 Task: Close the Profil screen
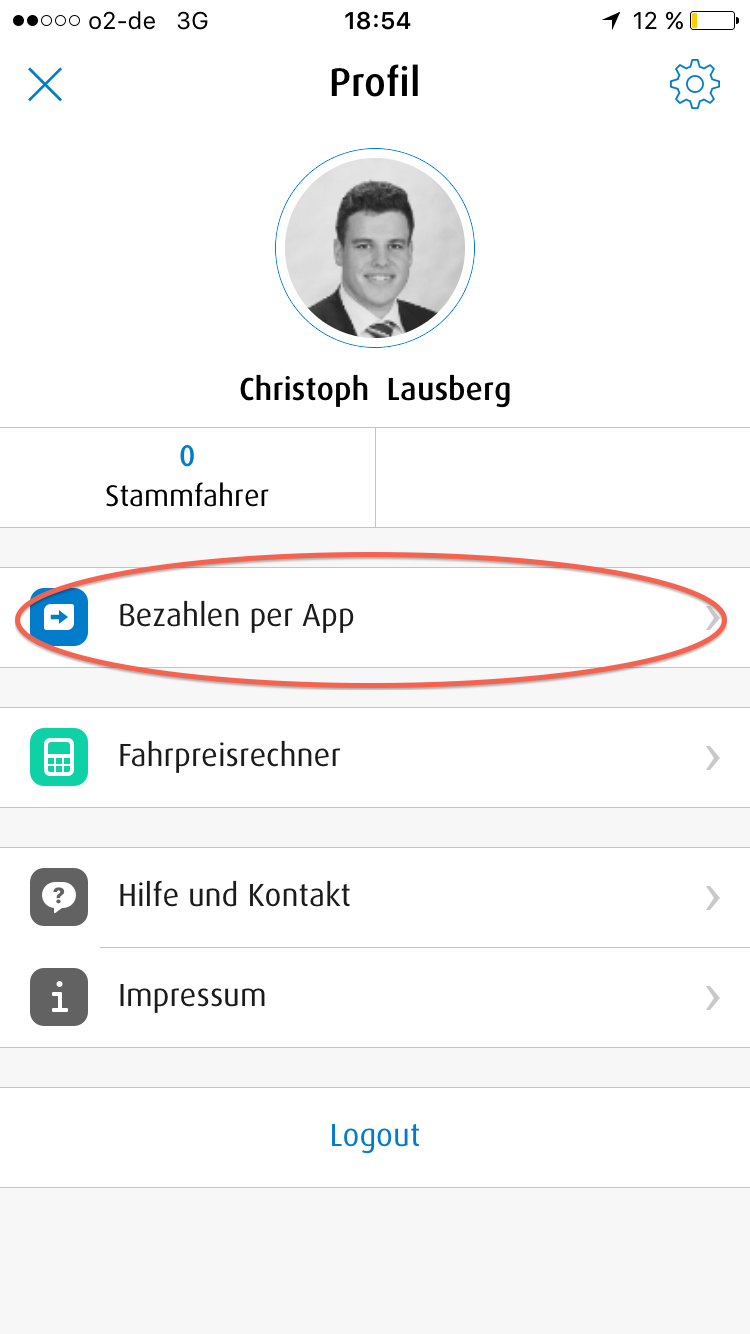click(x=45, y=84)
